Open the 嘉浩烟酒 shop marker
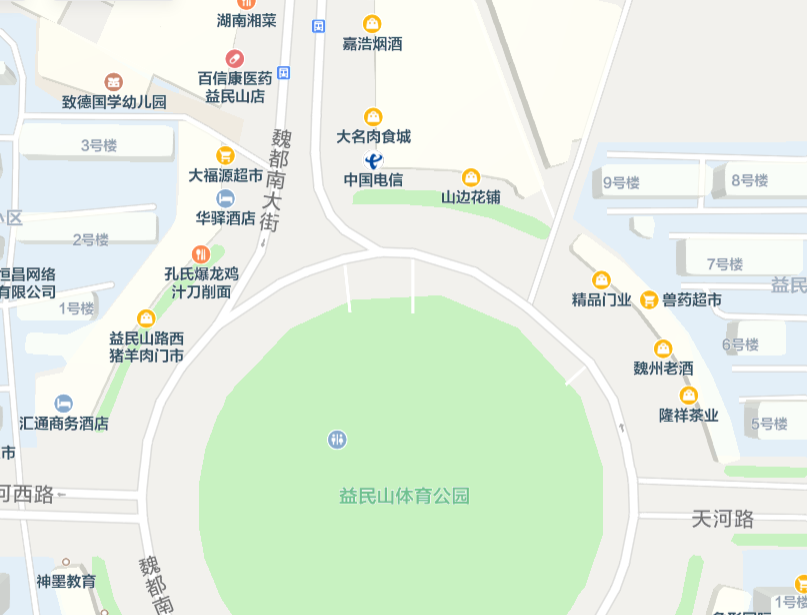This screenshot has height=615, width=807. pos(372,24)
